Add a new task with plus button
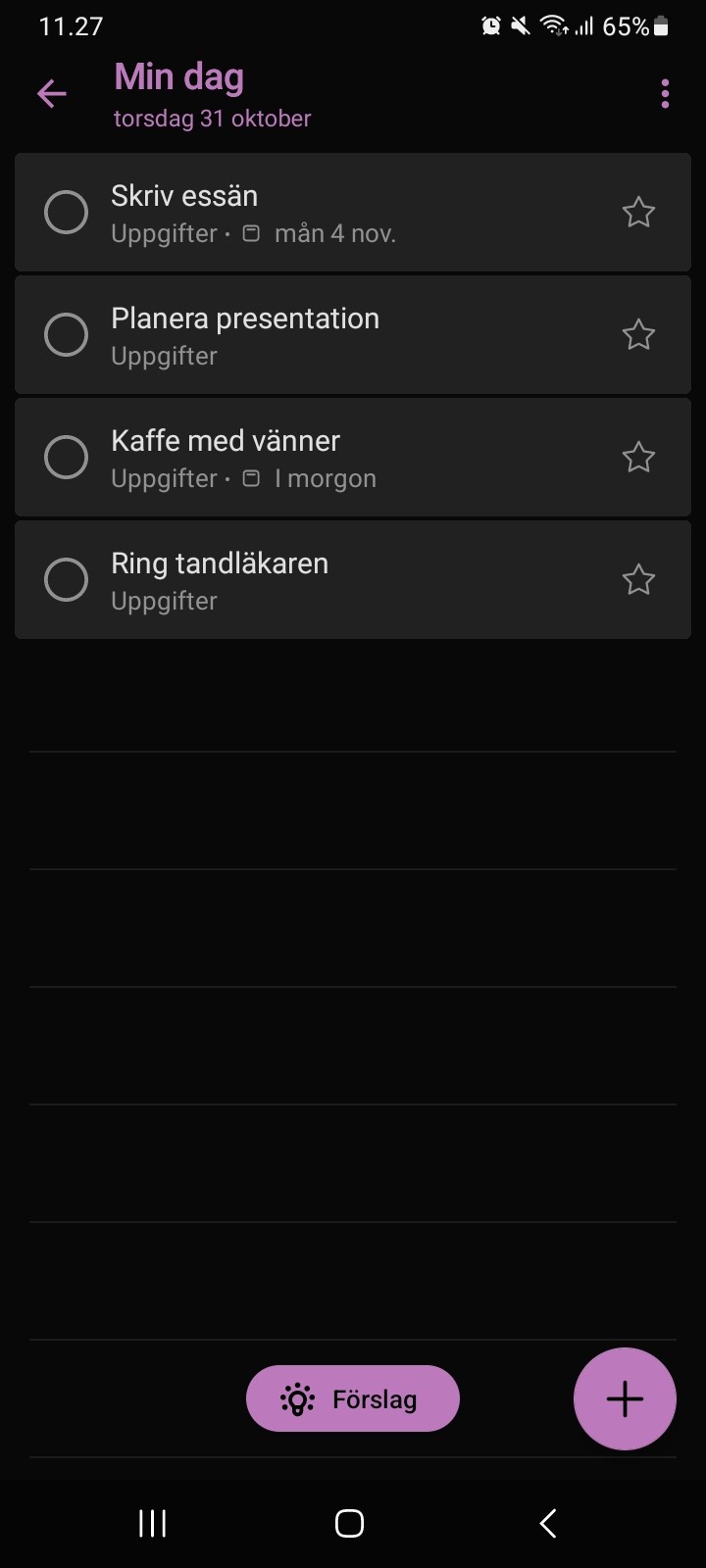The height and width of the screenshot is (1568, 706). [x=625, y=1398]
